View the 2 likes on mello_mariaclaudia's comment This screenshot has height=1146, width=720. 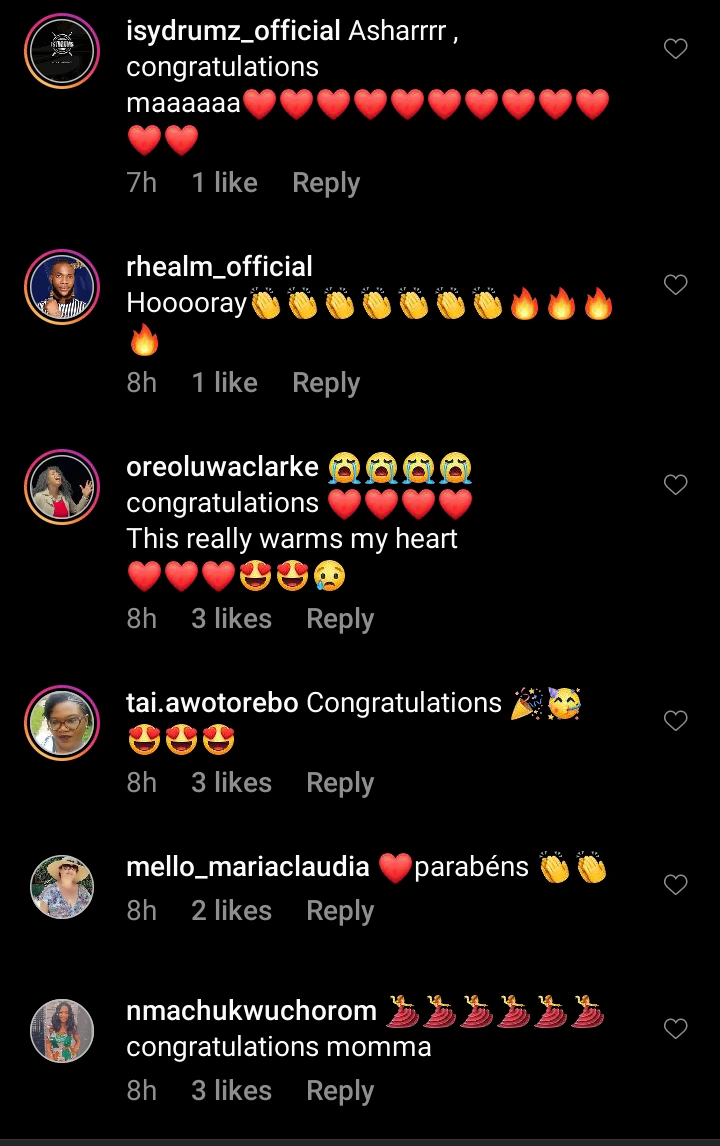click(231, 911)
